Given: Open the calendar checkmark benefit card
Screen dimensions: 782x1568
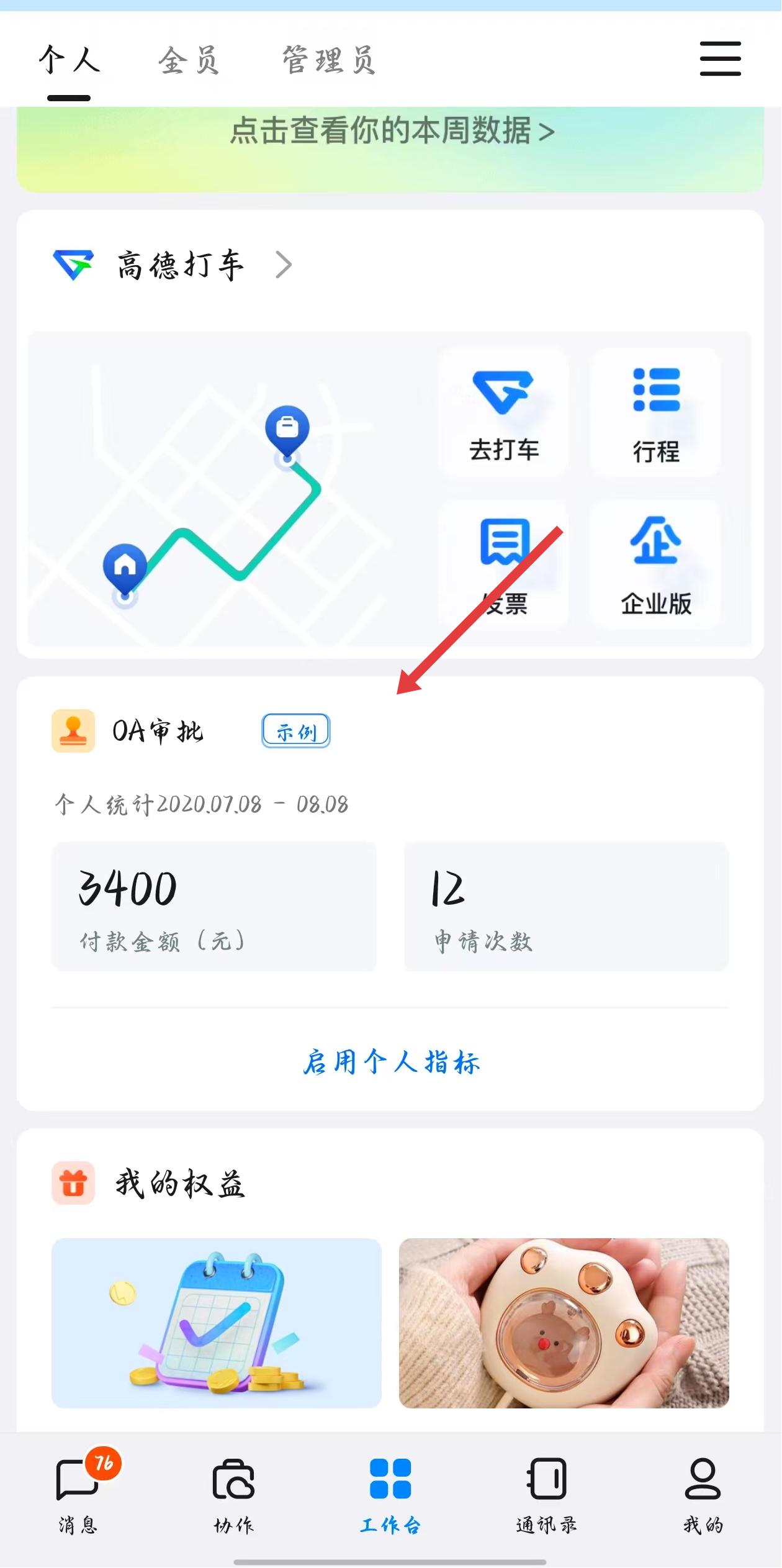Looking at the screenshot, I should click(216, 1323).
